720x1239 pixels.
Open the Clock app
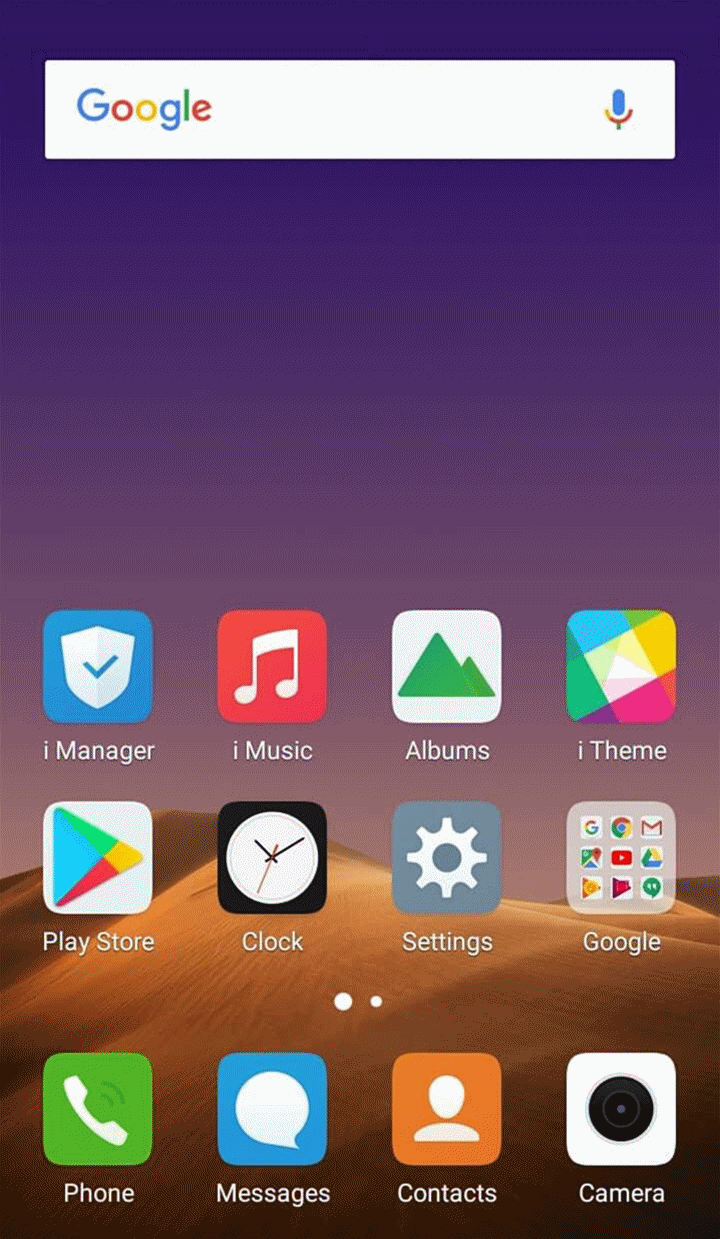click(x=272, y=857)
